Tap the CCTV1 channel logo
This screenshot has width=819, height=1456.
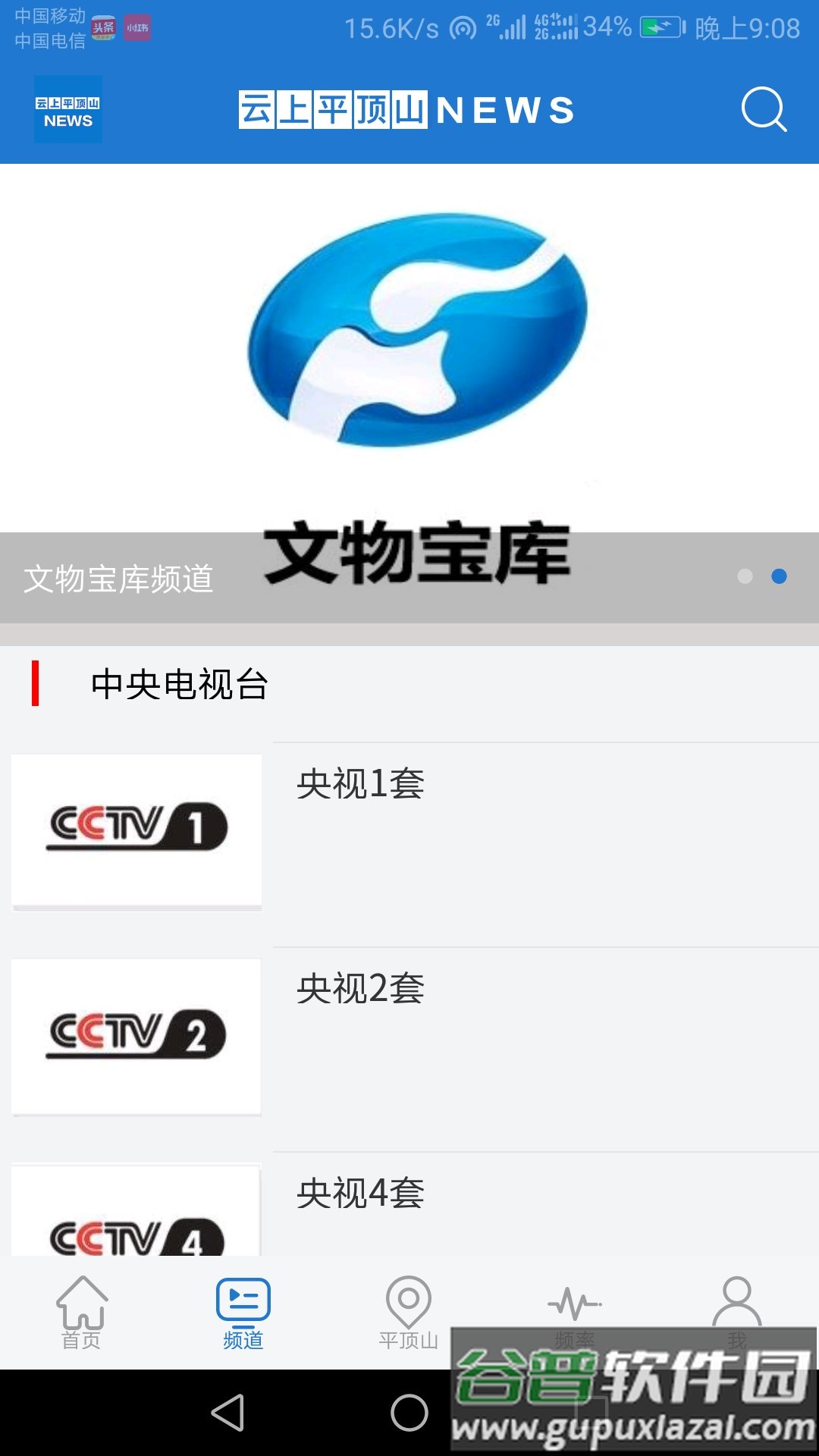[x=136, y=830]
